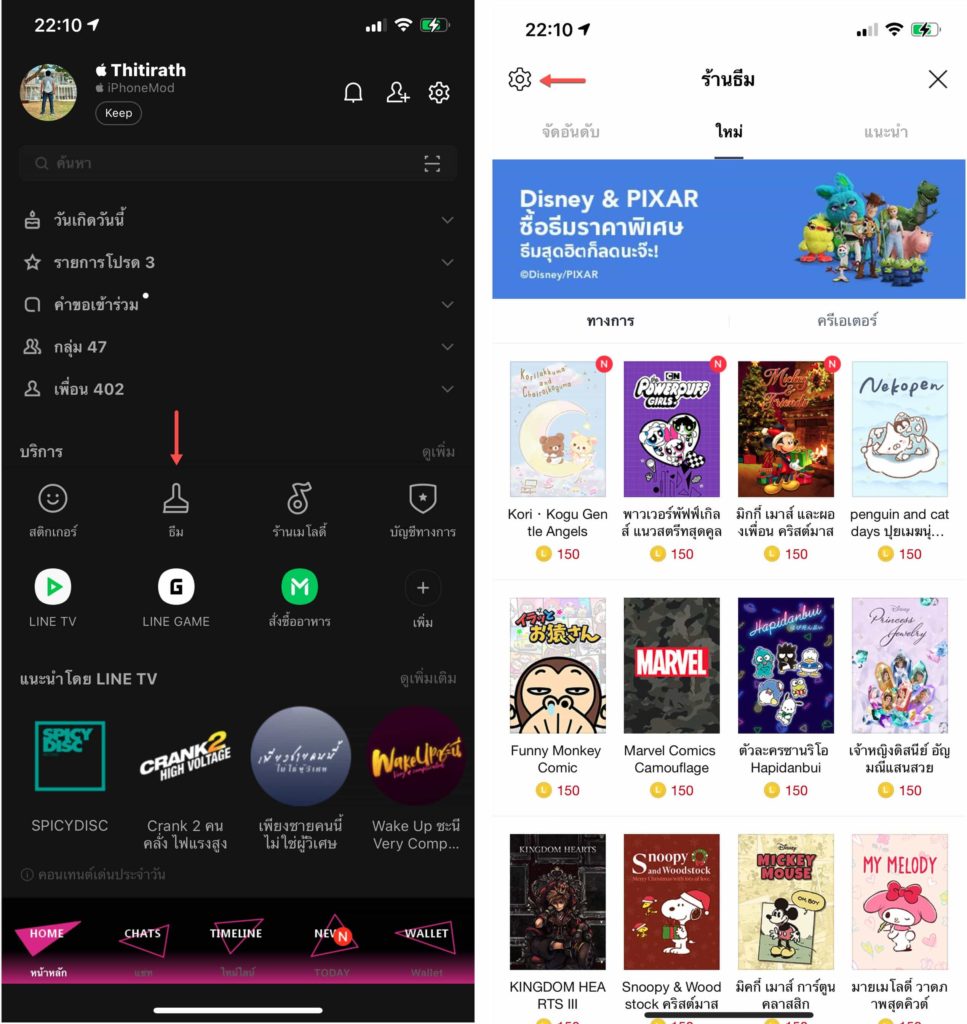This screenshot has height=1024, width=967.
Task: Switch to the จัดอันดับ tab
Action: [571, 132]
